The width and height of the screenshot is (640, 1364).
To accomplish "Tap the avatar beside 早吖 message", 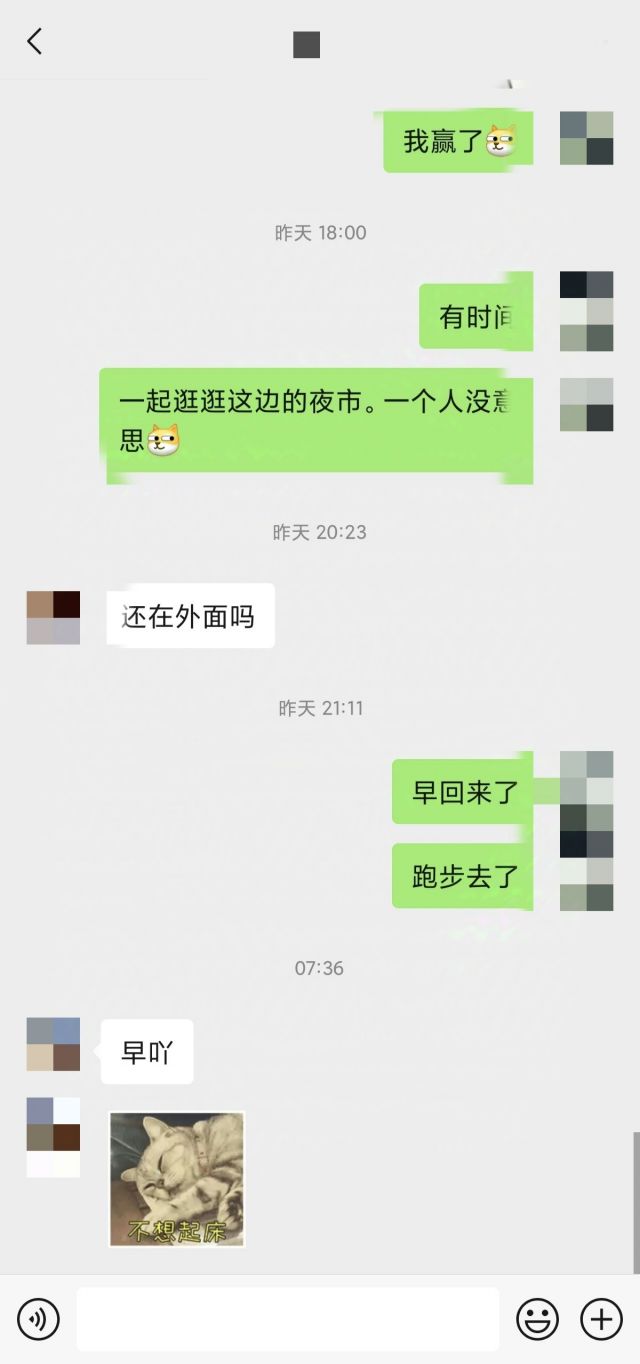I will [53, 1045].
